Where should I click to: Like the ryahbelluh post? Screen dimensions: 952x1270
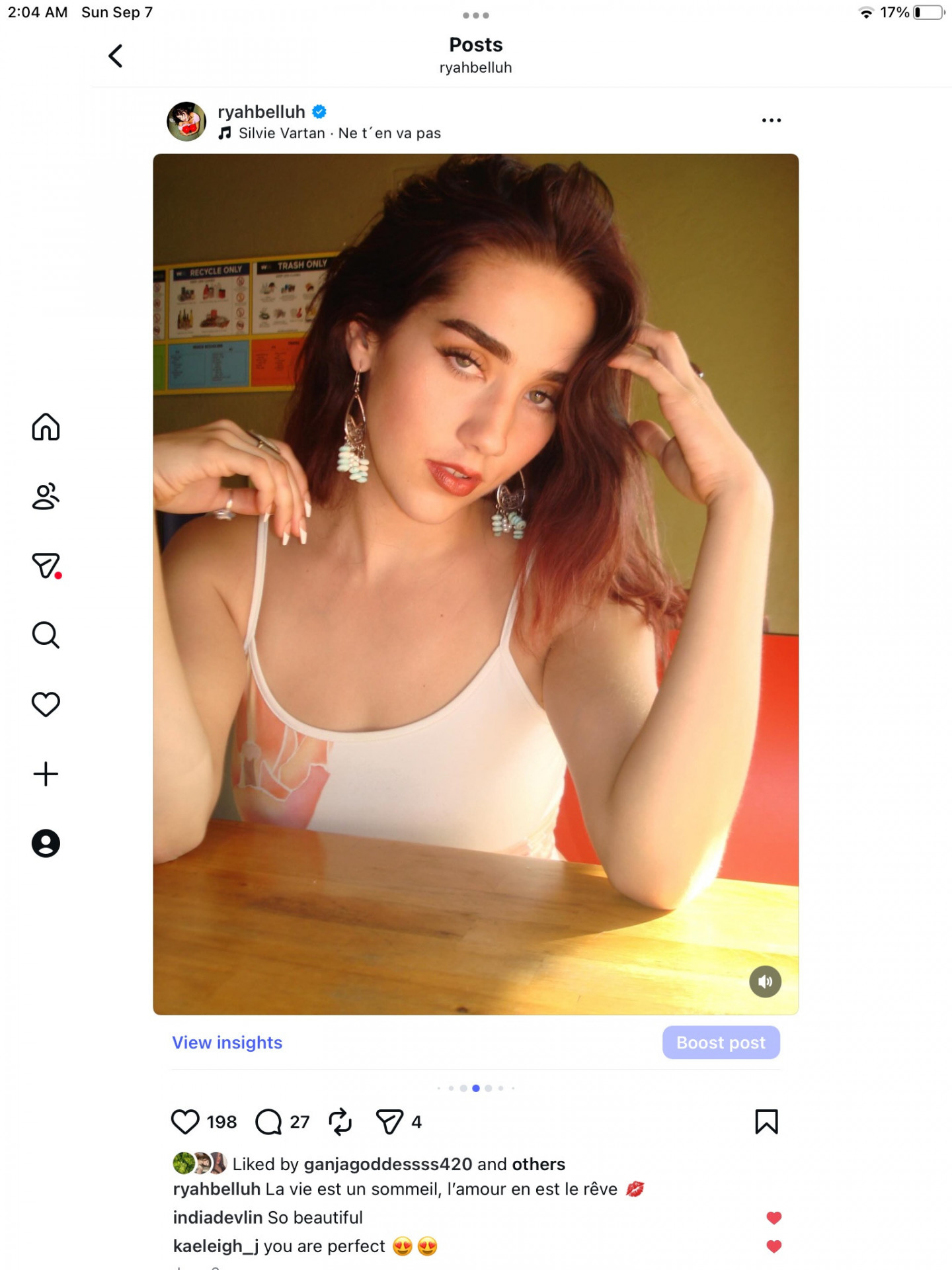click(x=185, y=1122)
